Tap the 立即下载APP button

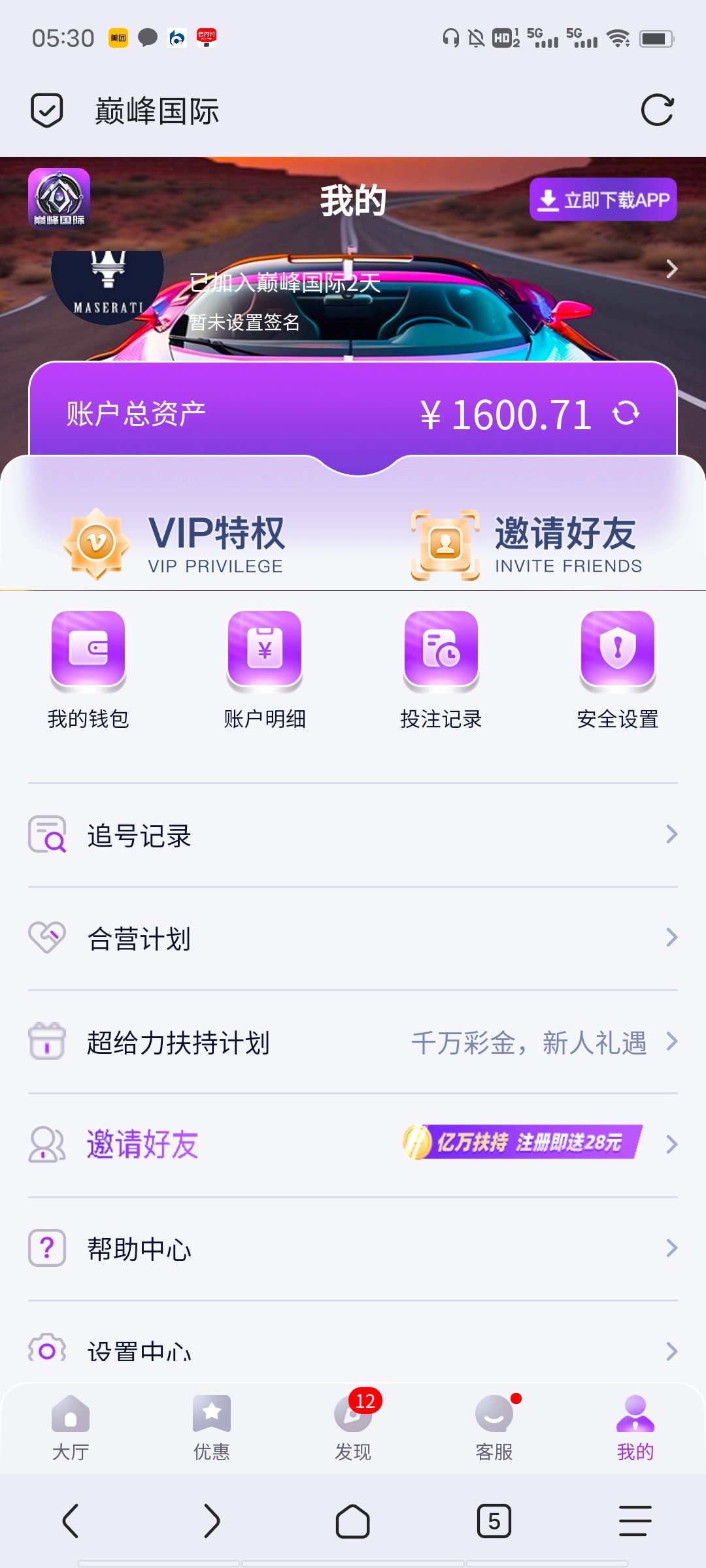click(x=603, y=200)
